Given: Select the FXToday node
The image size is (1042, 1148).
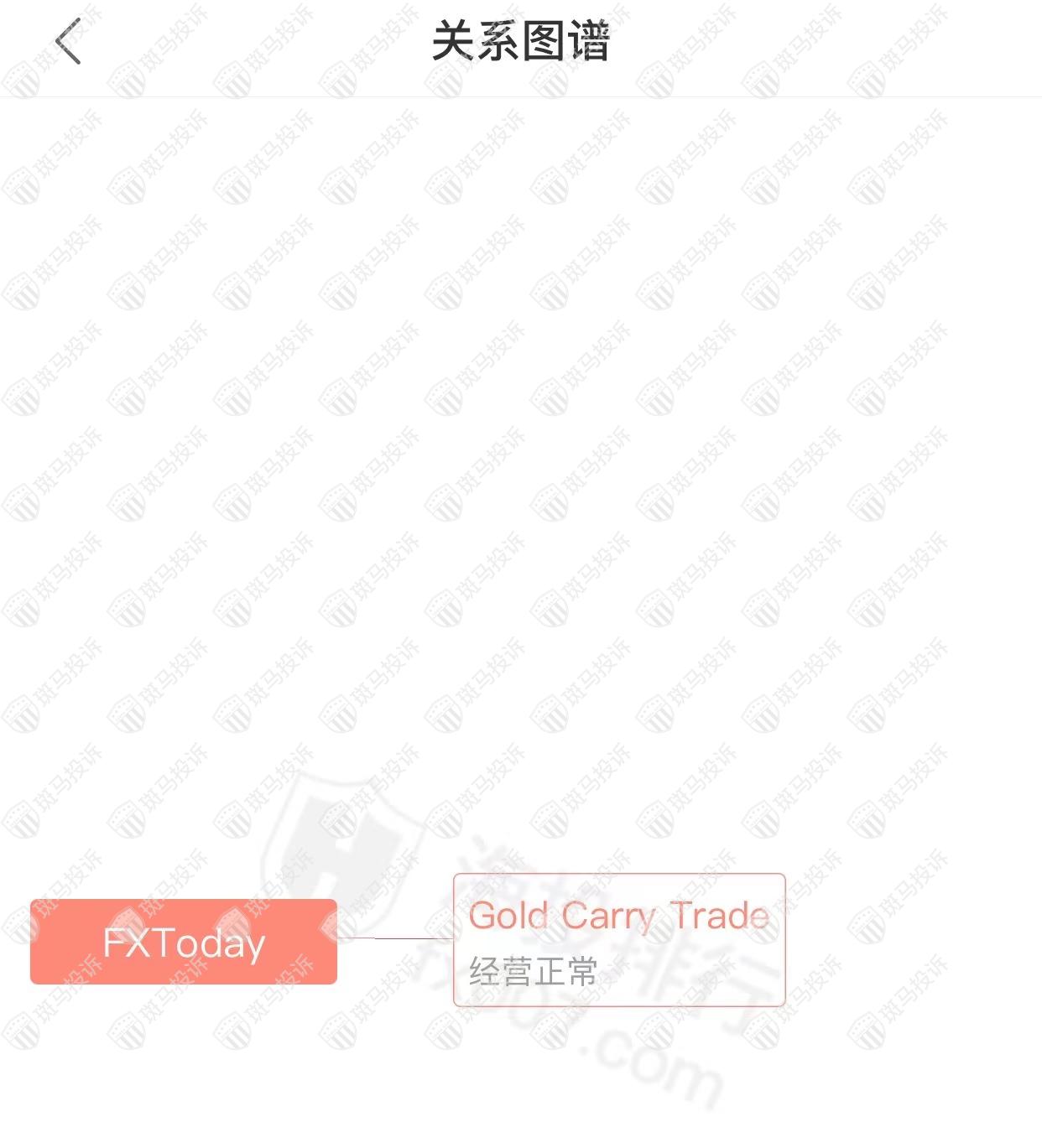Looking at the screenshot, I should [184, 942].
